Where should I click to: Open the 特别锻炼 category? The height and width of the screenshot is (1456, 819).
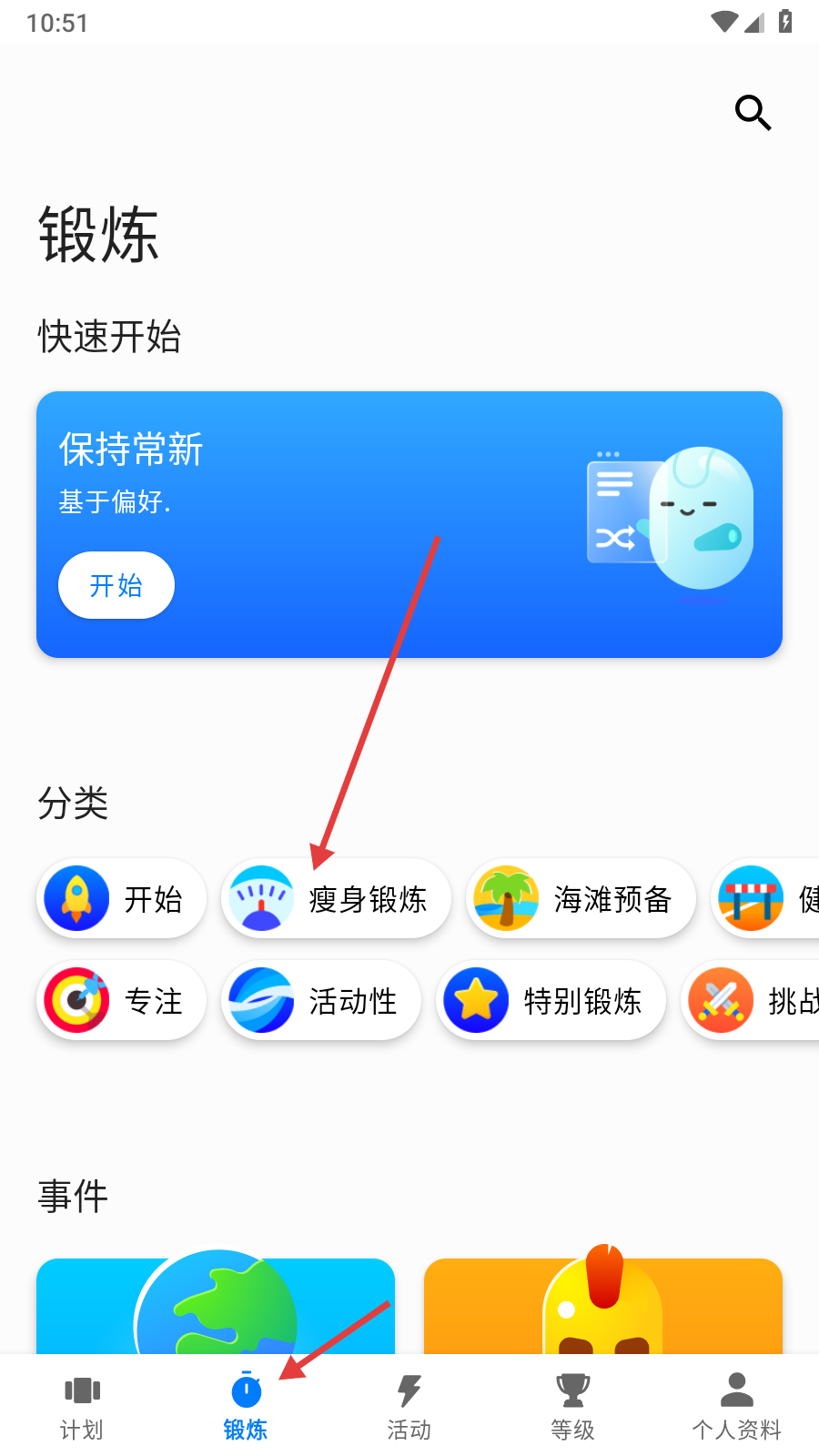[x=551, y=1001]
